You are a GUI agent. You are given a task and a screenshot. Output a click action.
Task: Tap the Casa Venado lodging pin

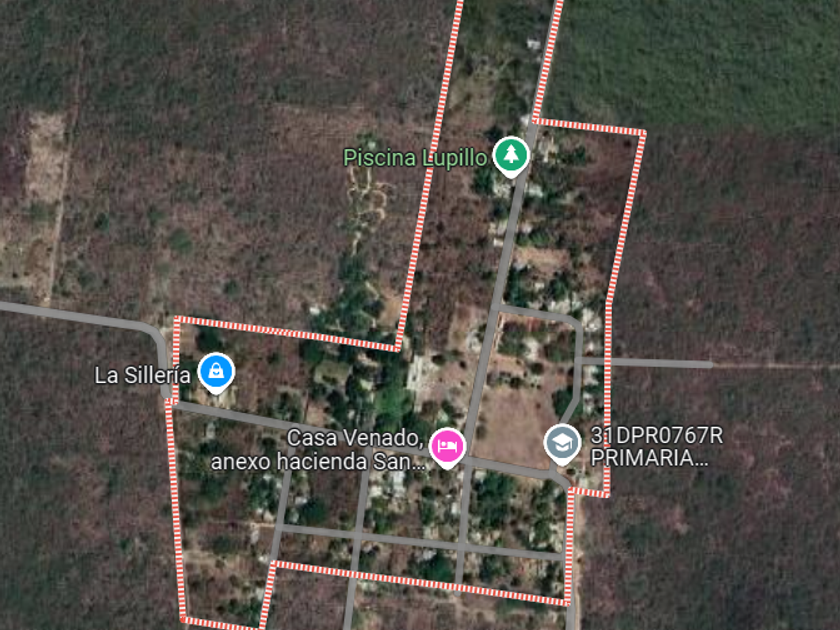click(446, 445)
